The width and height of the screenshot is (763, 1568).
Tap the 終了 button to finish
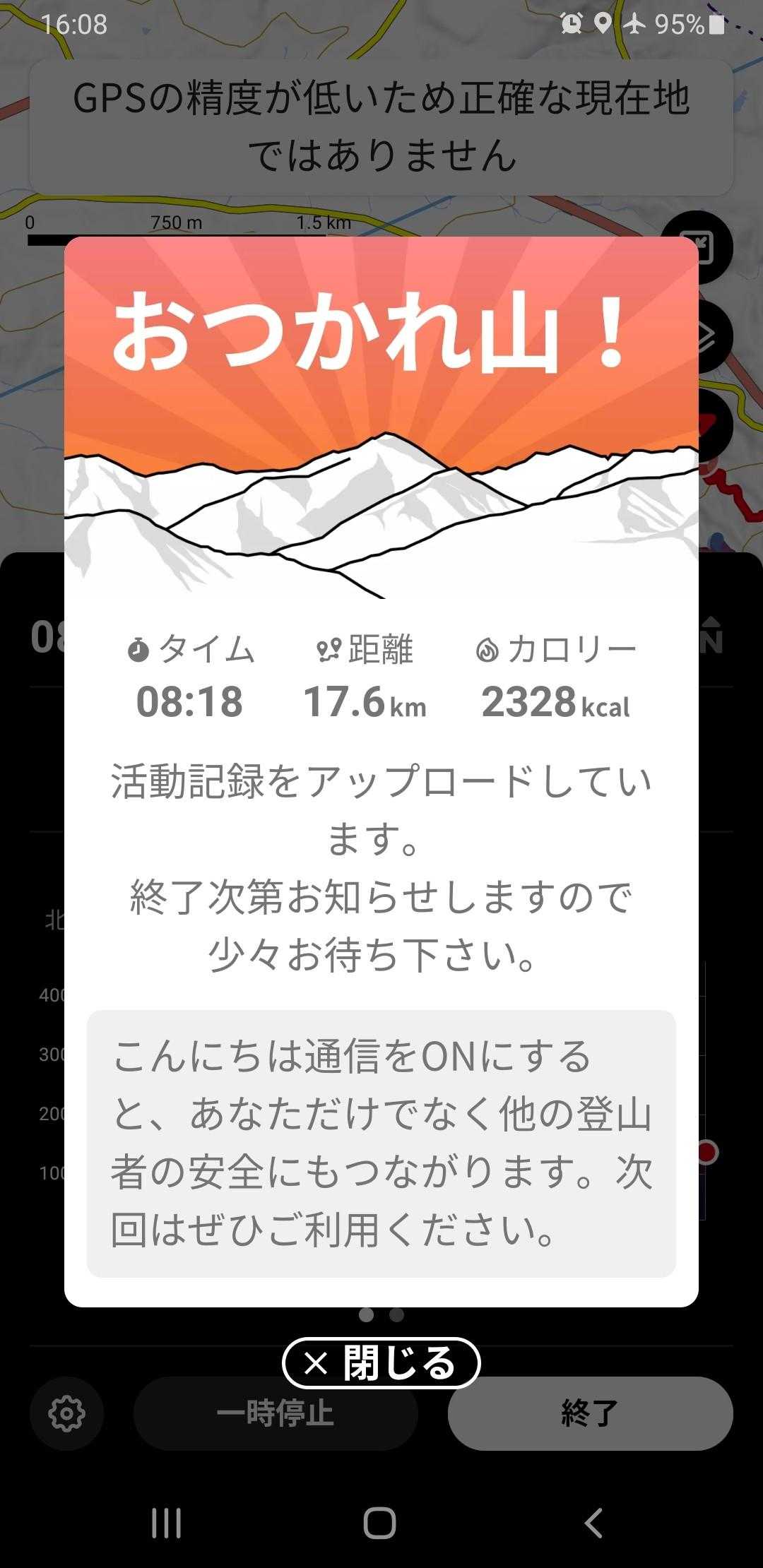point(590,1413)
